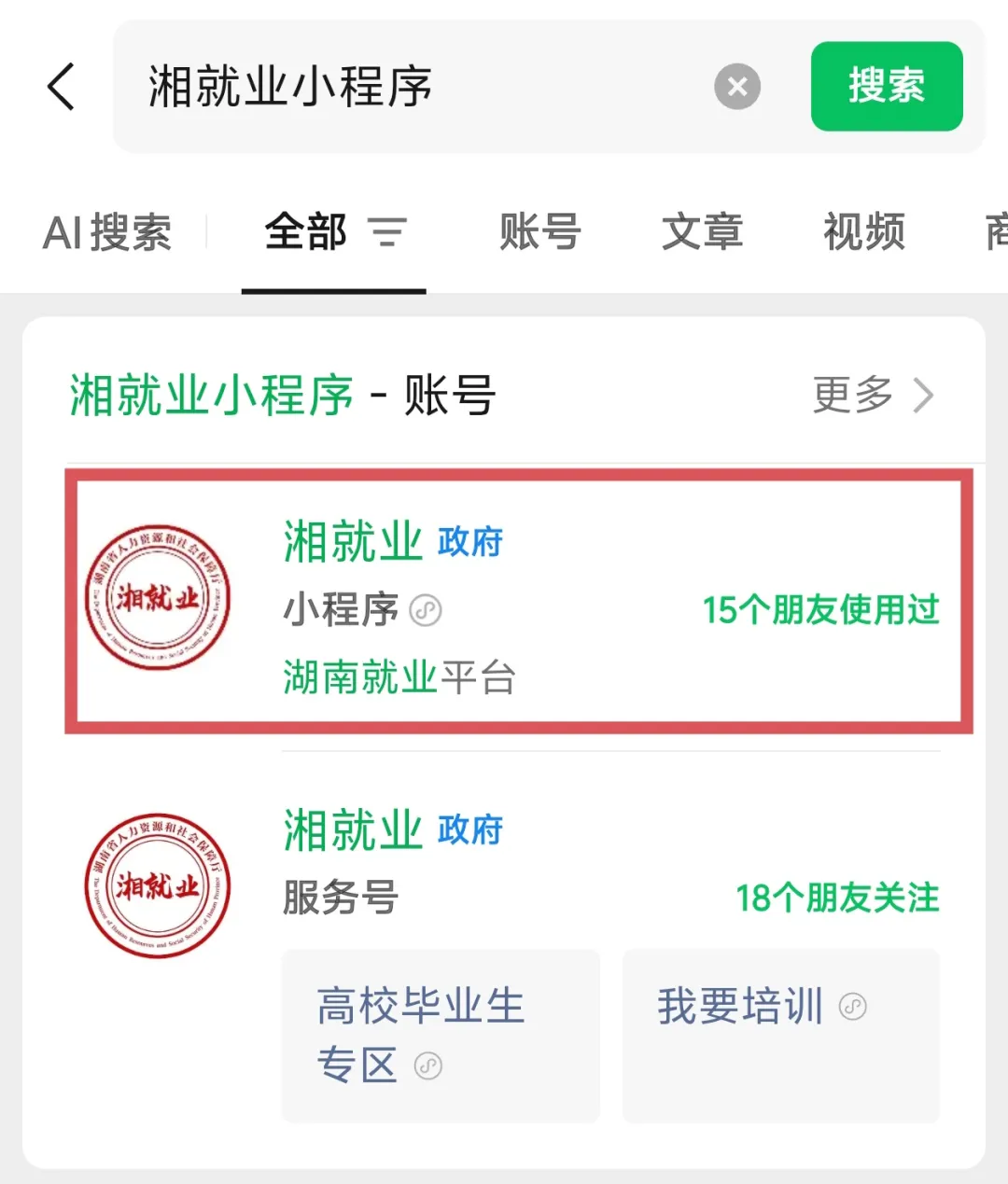Open the 我要培训 mini program

tap(780, 1036)
